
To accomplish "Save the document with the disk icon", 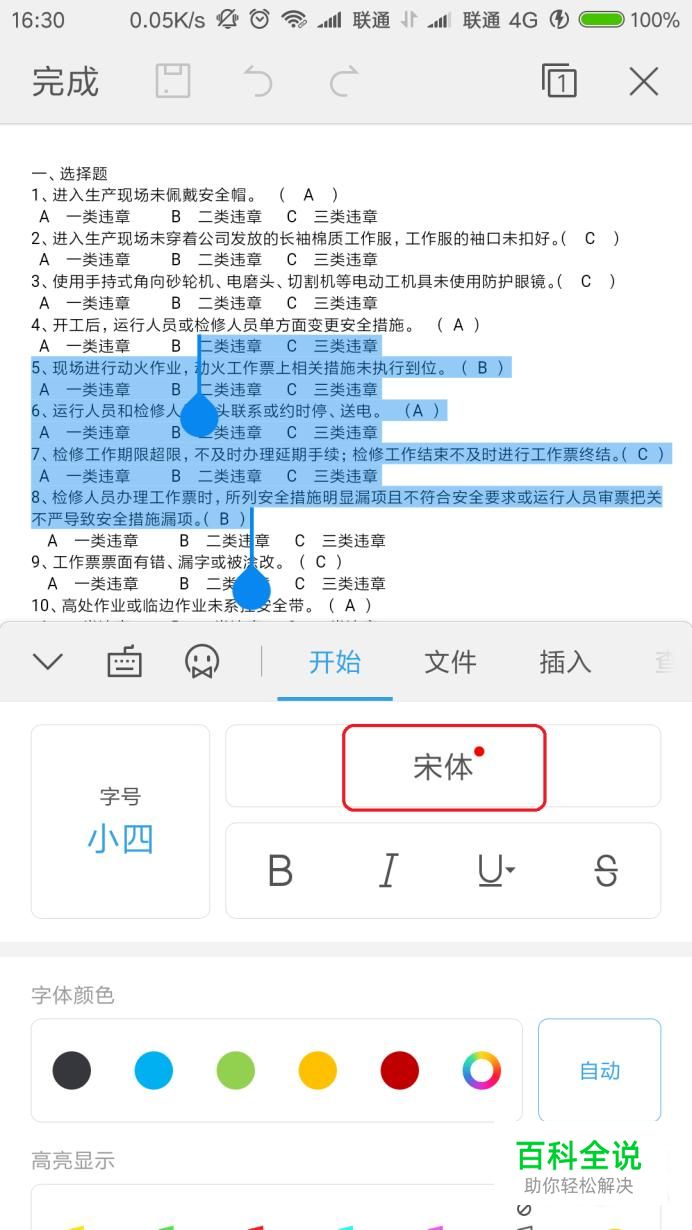I will (173, 81).
